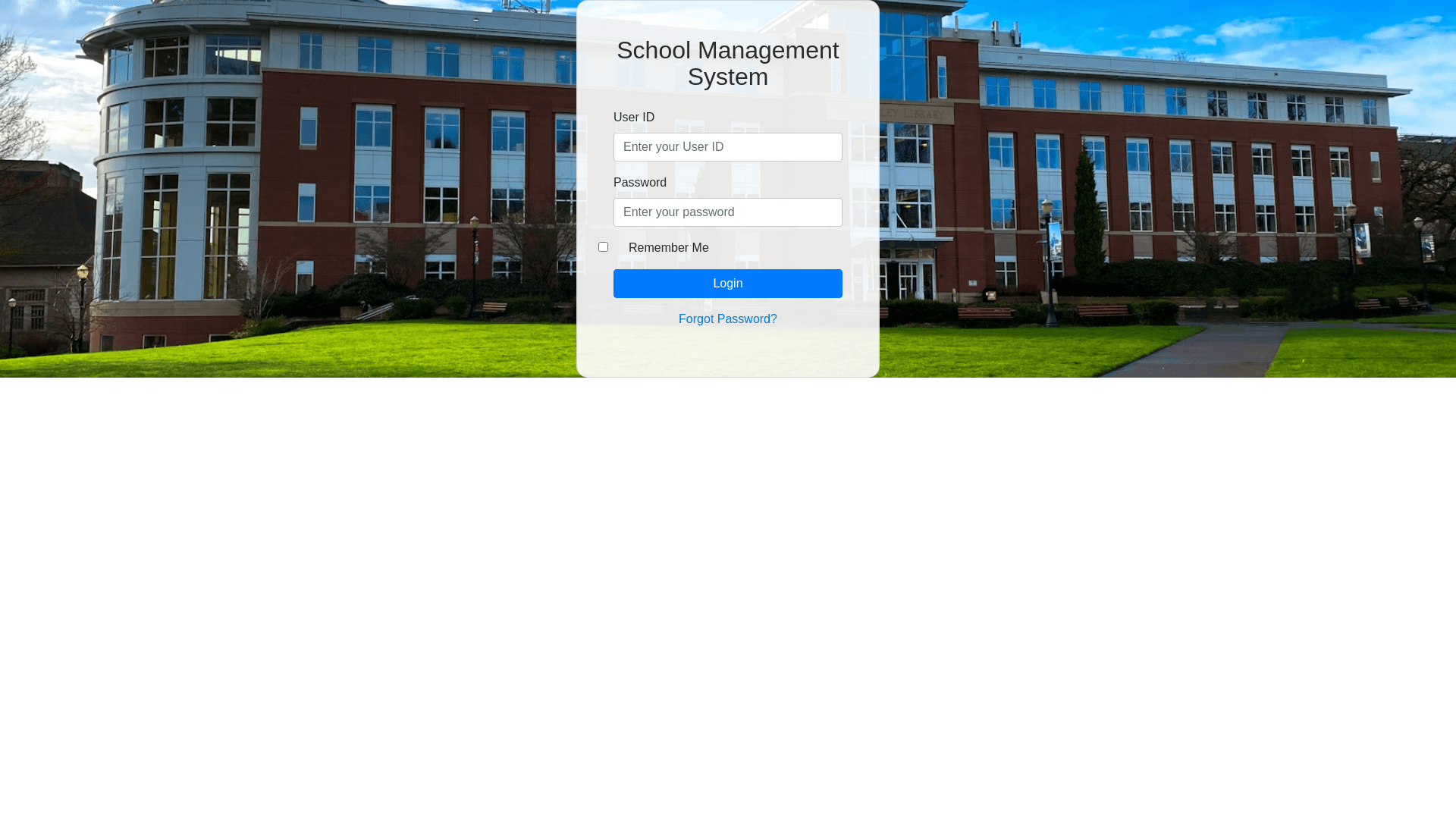This screenshot has height=819, width=1456.
Task: Check the Remember Me checkbox
Action: click(604, 247)
